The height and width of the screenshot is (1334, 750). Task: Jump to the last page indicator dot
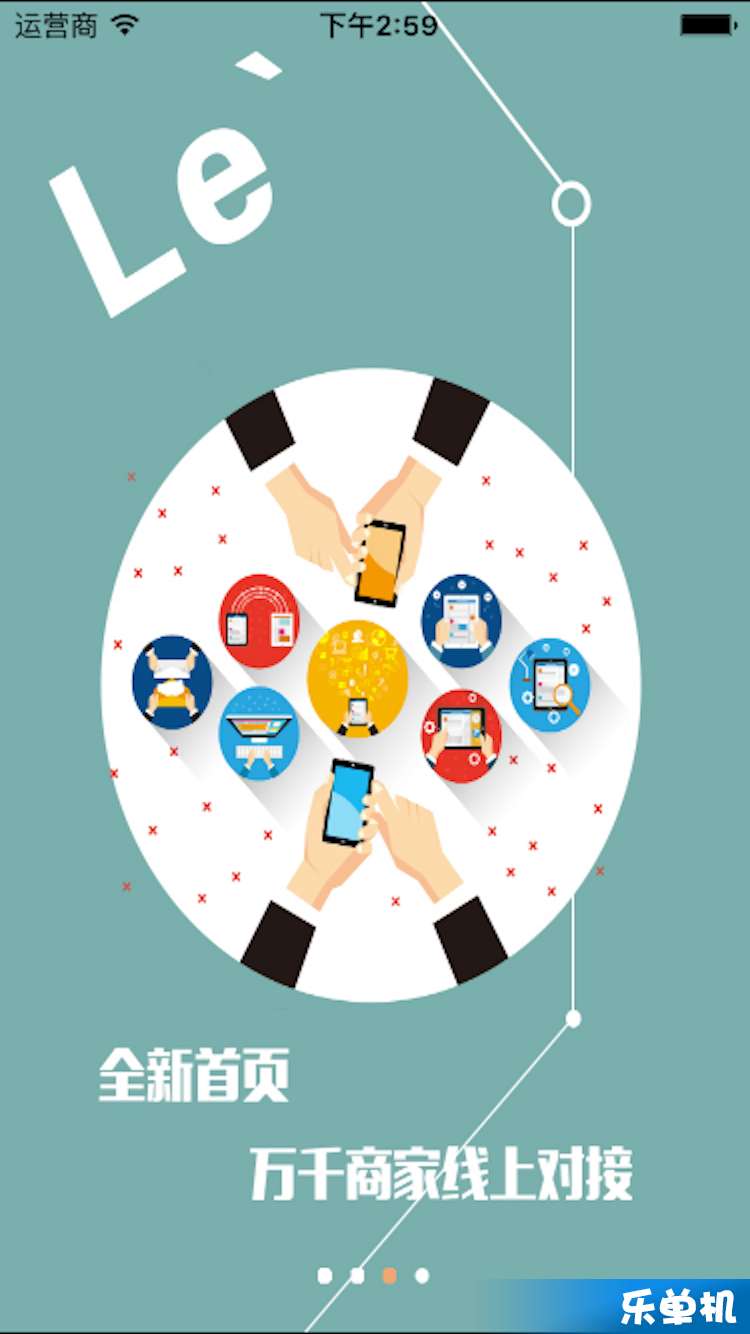(422, 1276)
